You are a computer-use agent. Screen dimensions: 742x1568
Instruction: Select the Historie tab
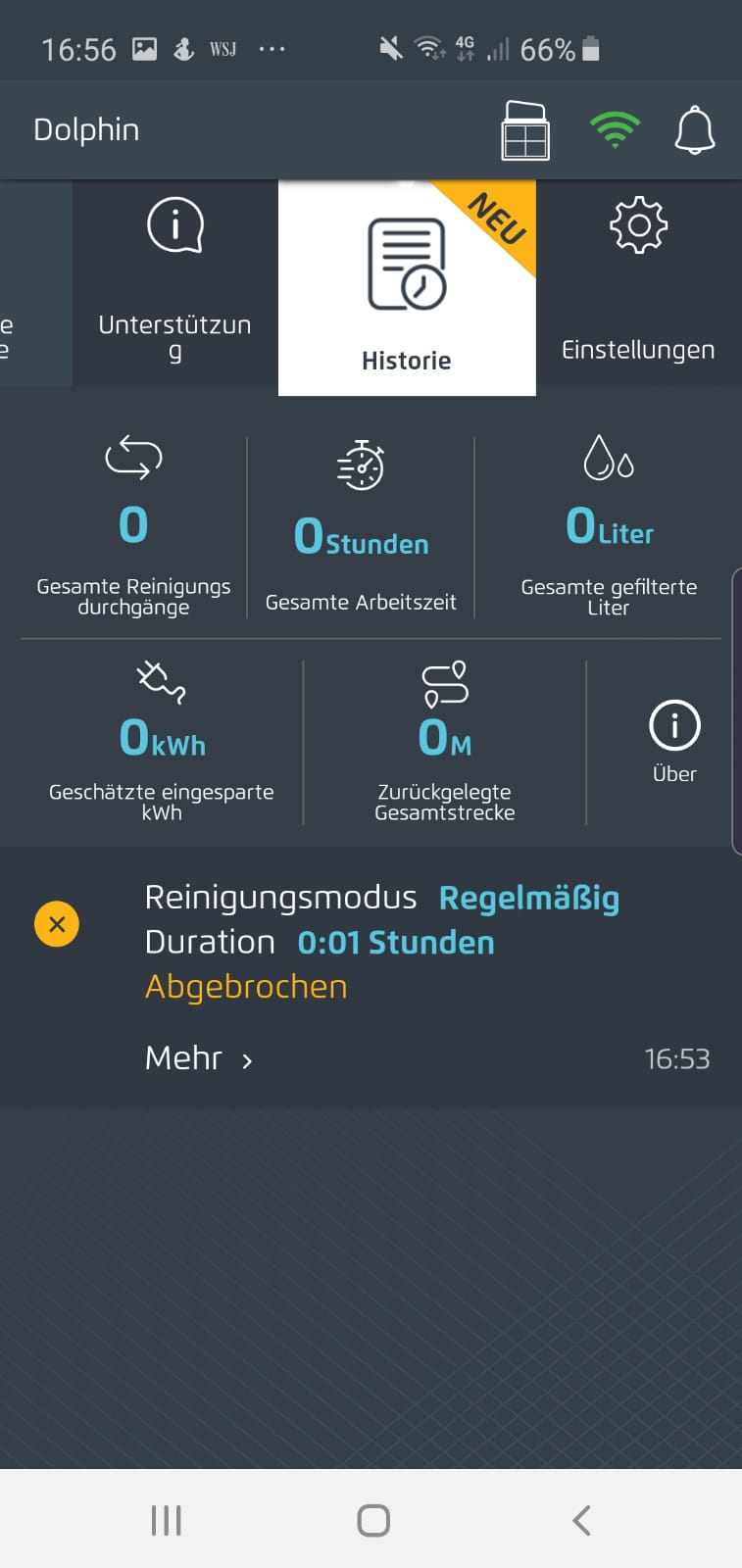tap(407, 288)
